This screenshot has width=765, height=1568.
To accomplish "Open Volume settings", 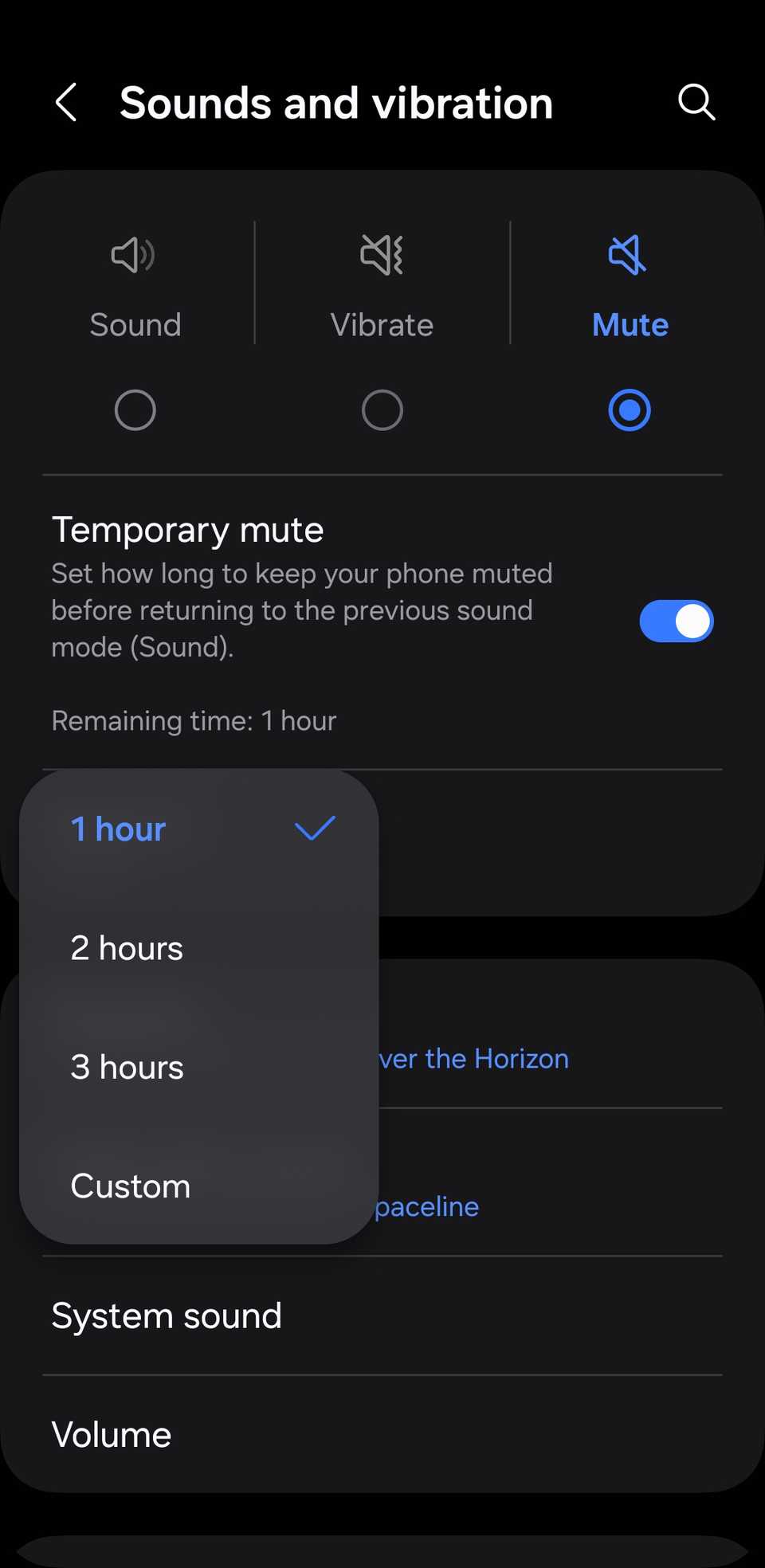I will click(x=111, y=1434).
